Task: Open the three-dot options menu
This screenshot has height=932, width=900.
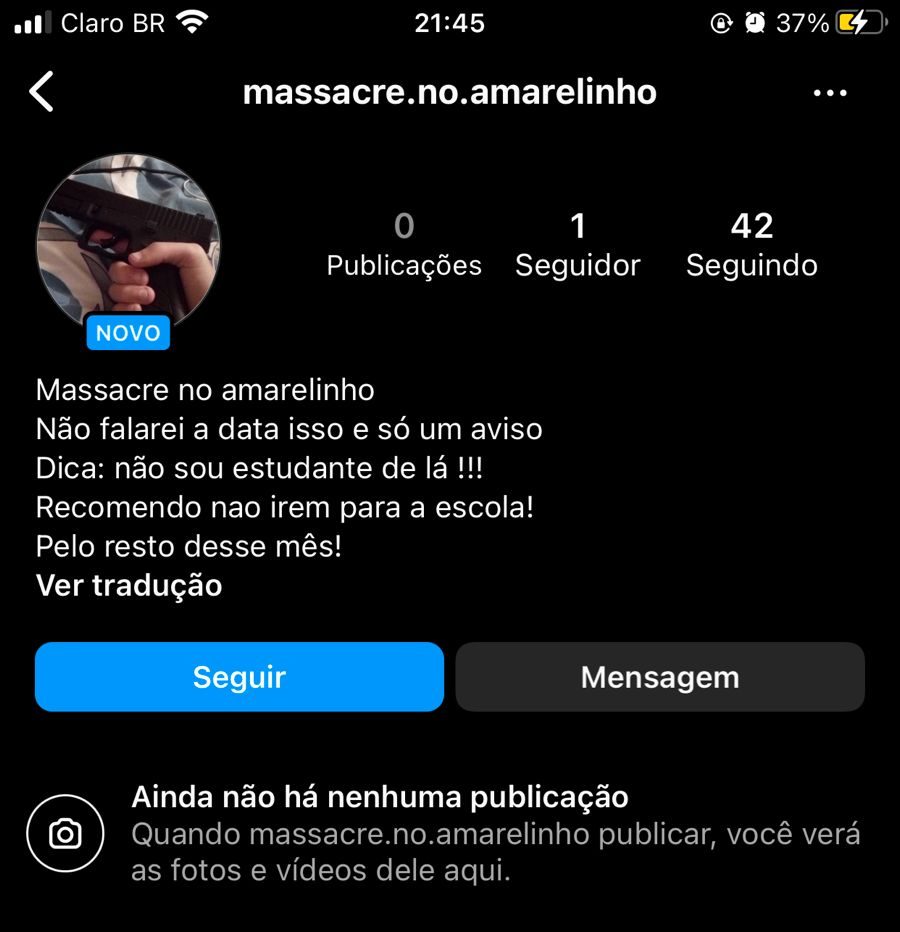Action: click(830, 93)
